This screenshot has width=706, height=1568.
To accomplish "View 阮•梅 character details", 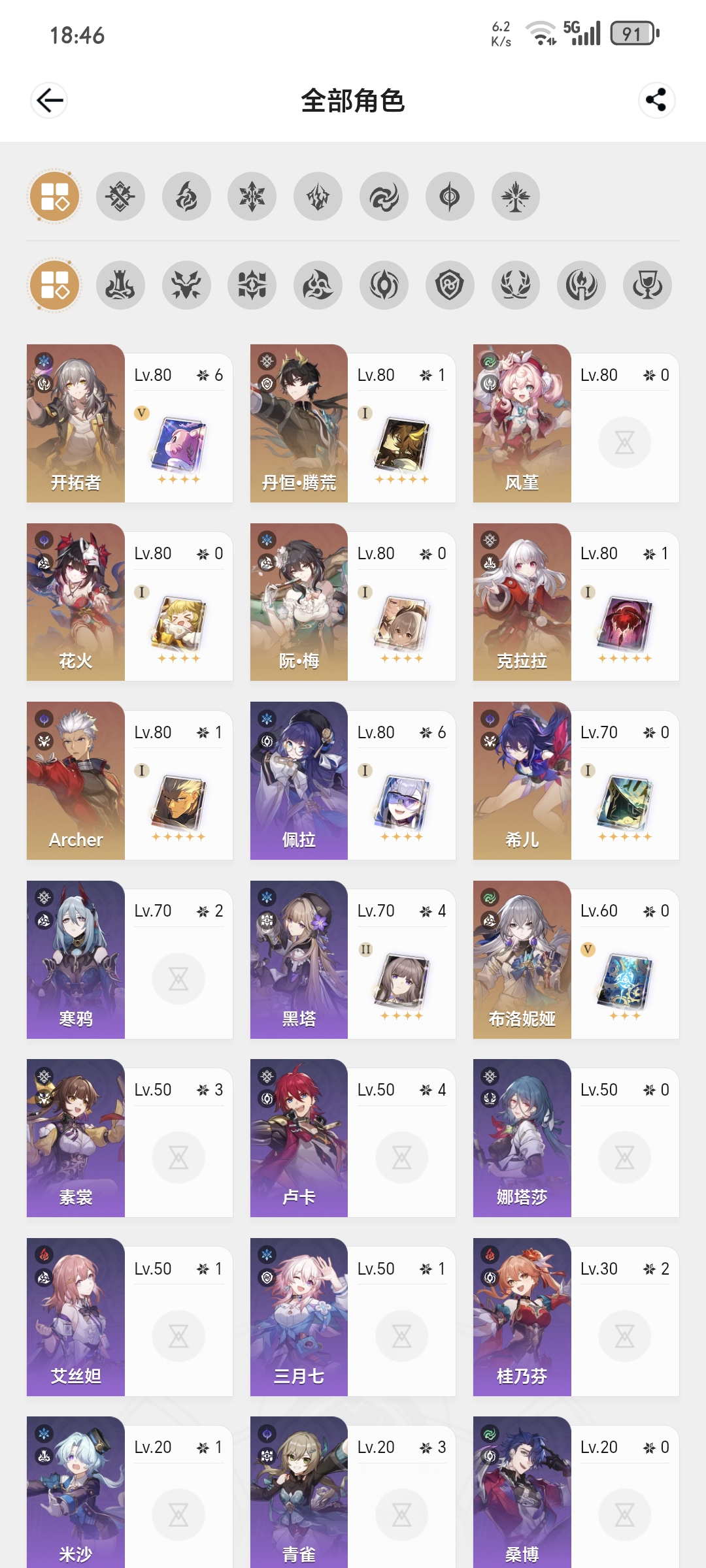I will [353, 602].
